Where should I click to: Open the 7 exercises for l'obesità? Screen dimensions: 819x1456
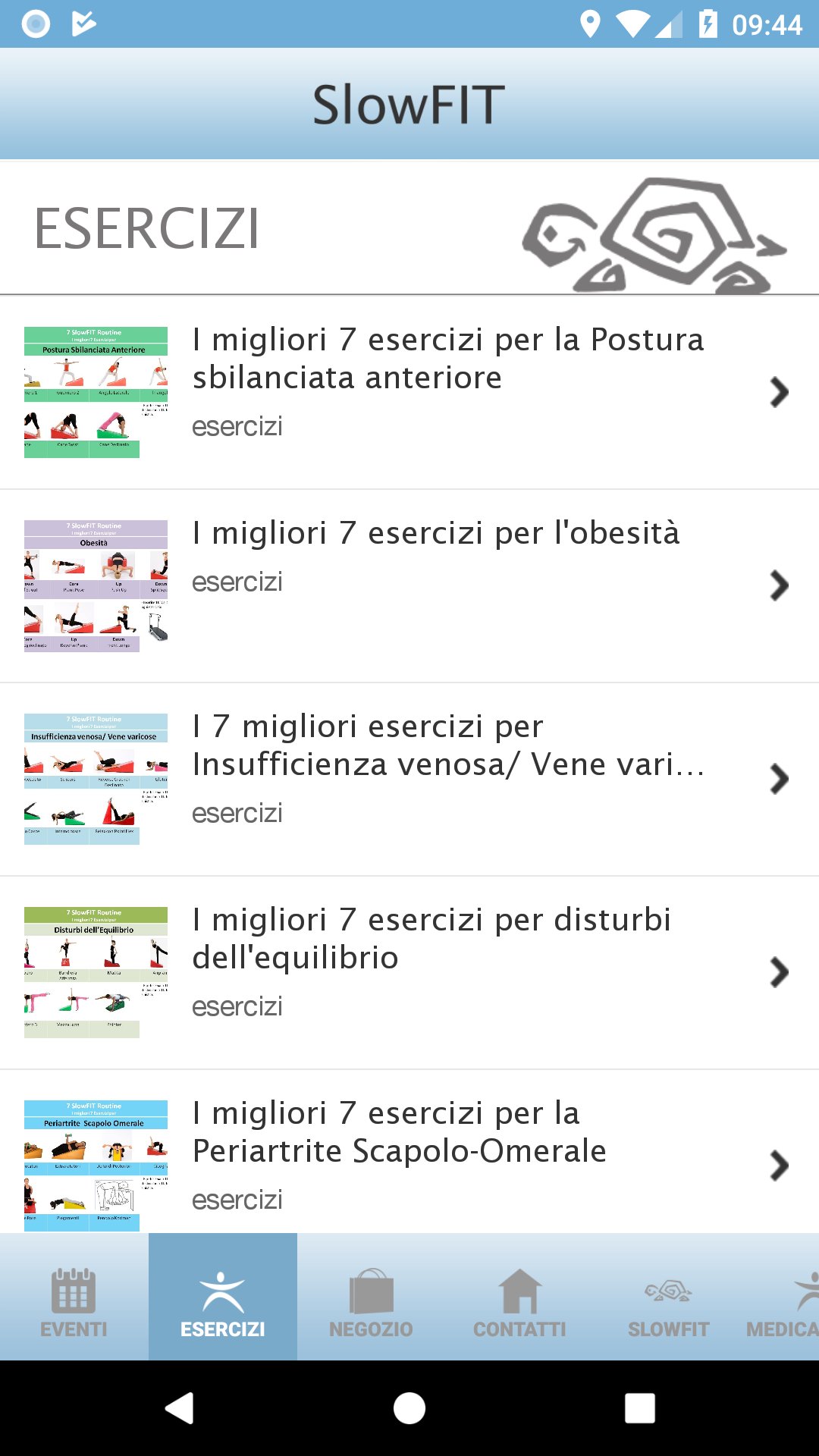coord(409,585)
